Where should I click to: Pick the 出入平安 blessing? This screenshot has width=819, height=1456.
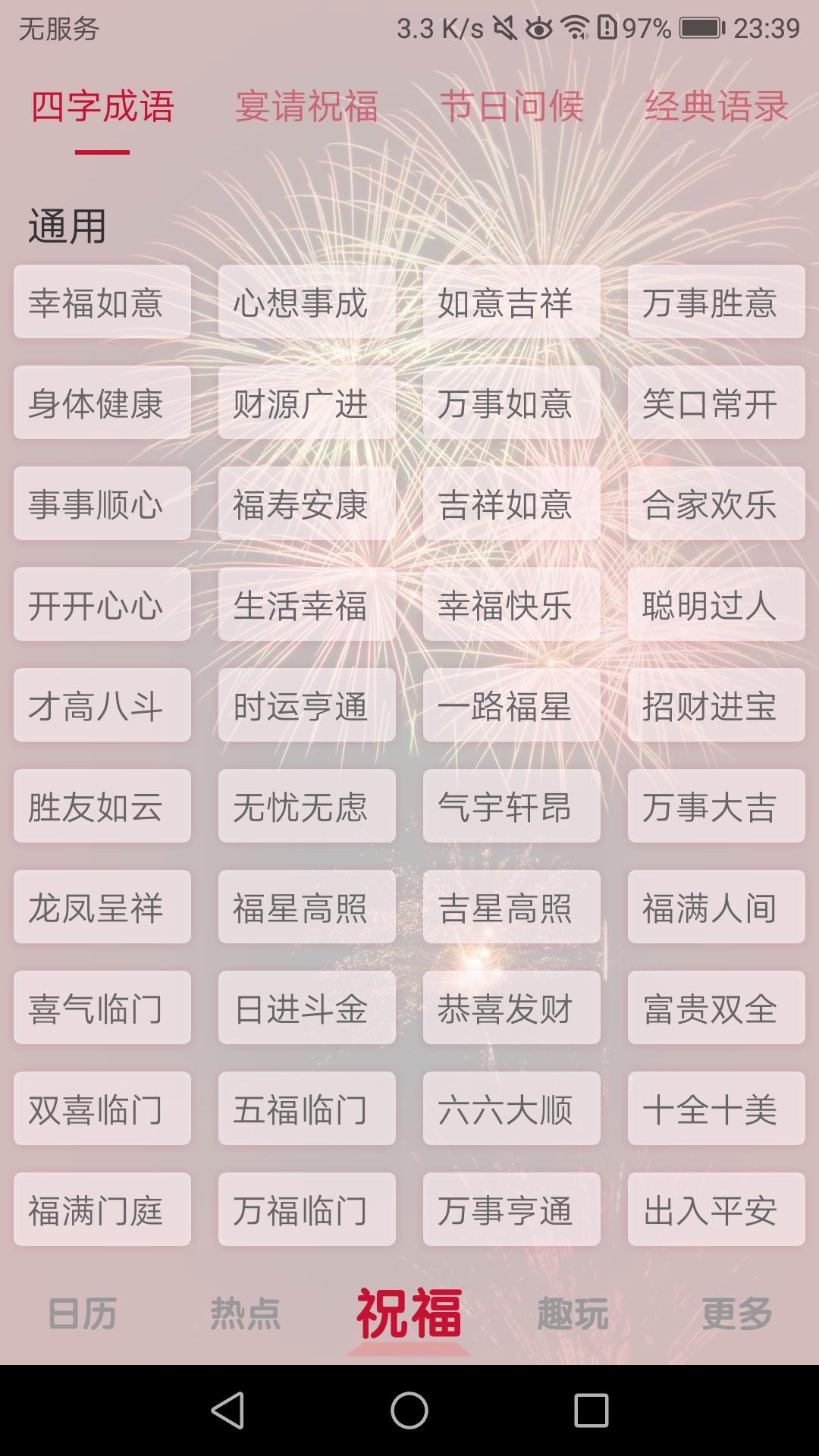(x=716, y=1210)
